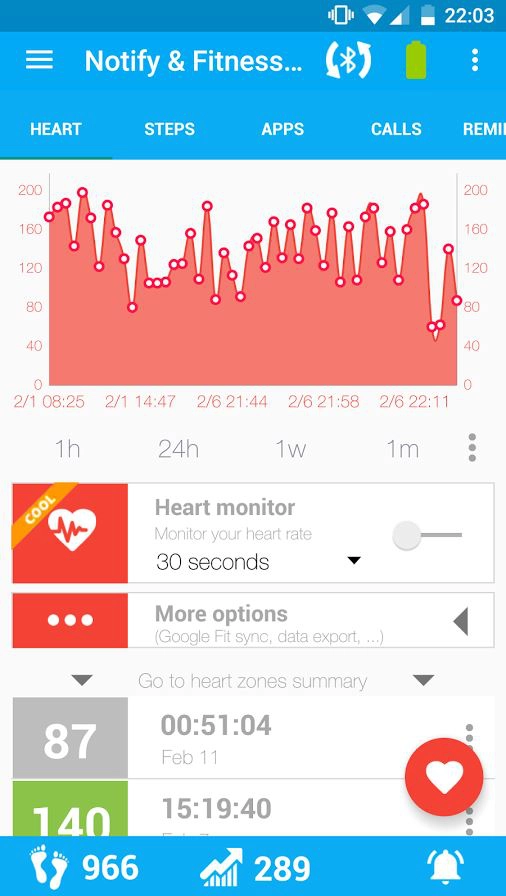Open the 30 seconds interval dropdown
The image size is (506, 896).
(x=259, y=562)
